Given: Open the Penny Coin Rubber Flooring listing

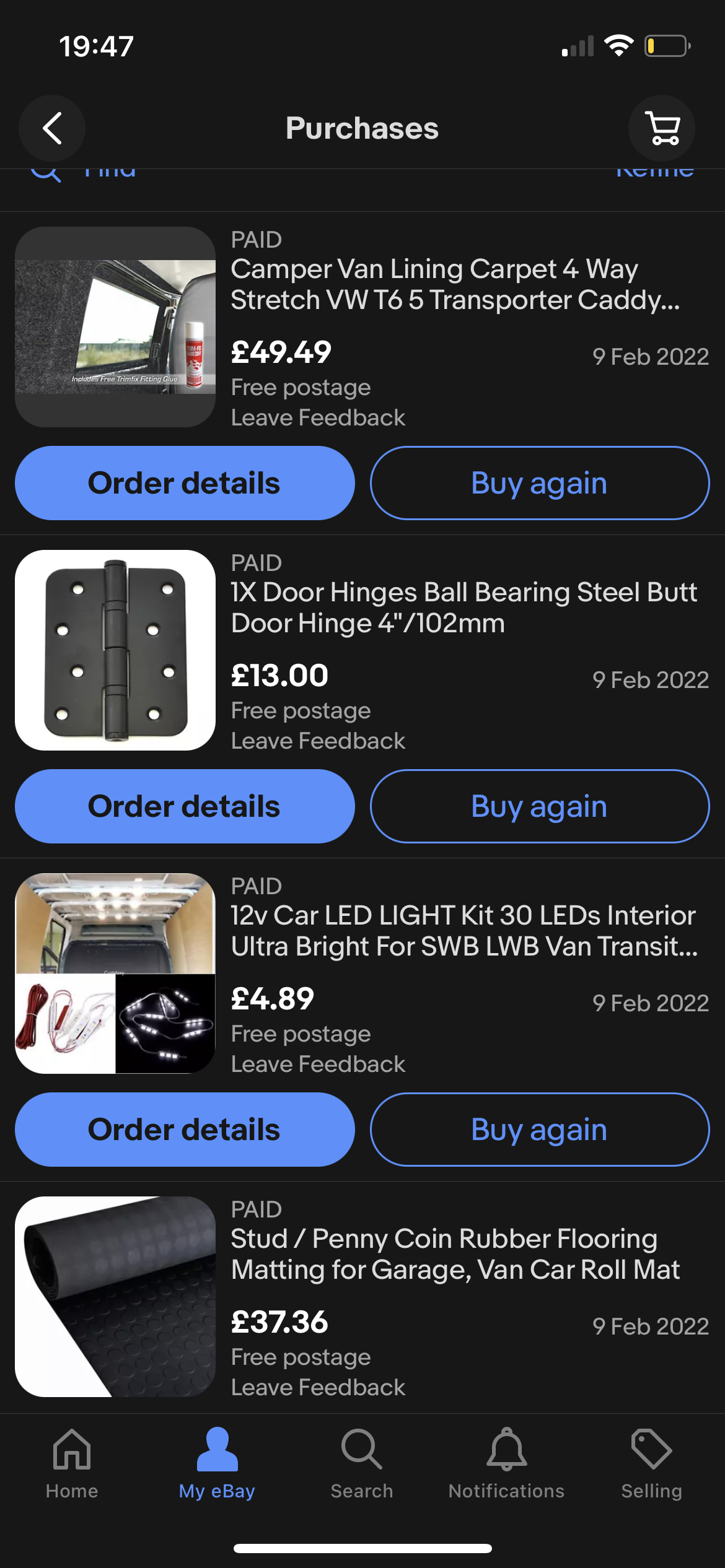Looking at the screenshot, I should (455, 1254).
